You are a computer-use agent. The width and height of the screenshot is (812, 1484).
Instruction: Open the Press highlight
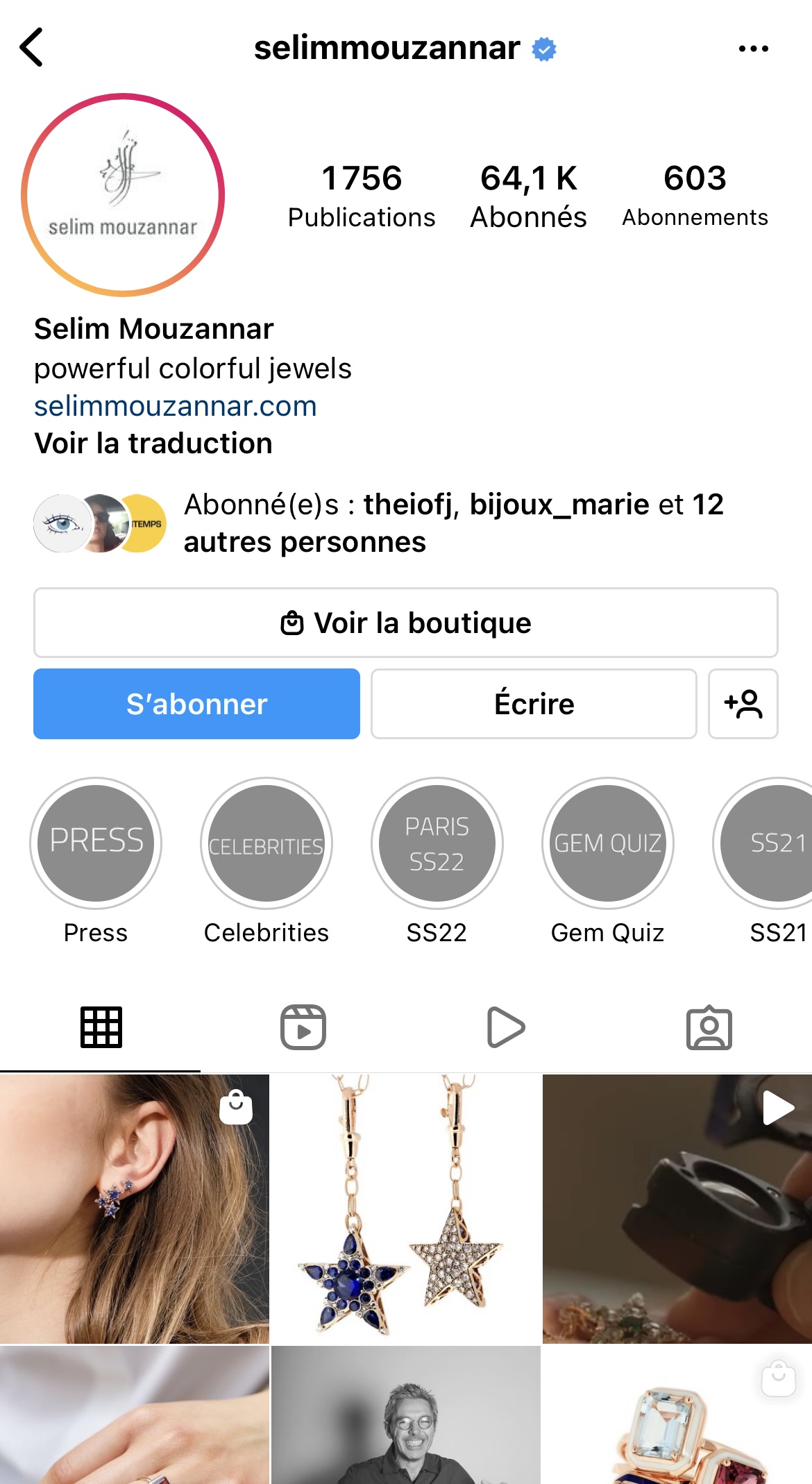click(96, 861)
